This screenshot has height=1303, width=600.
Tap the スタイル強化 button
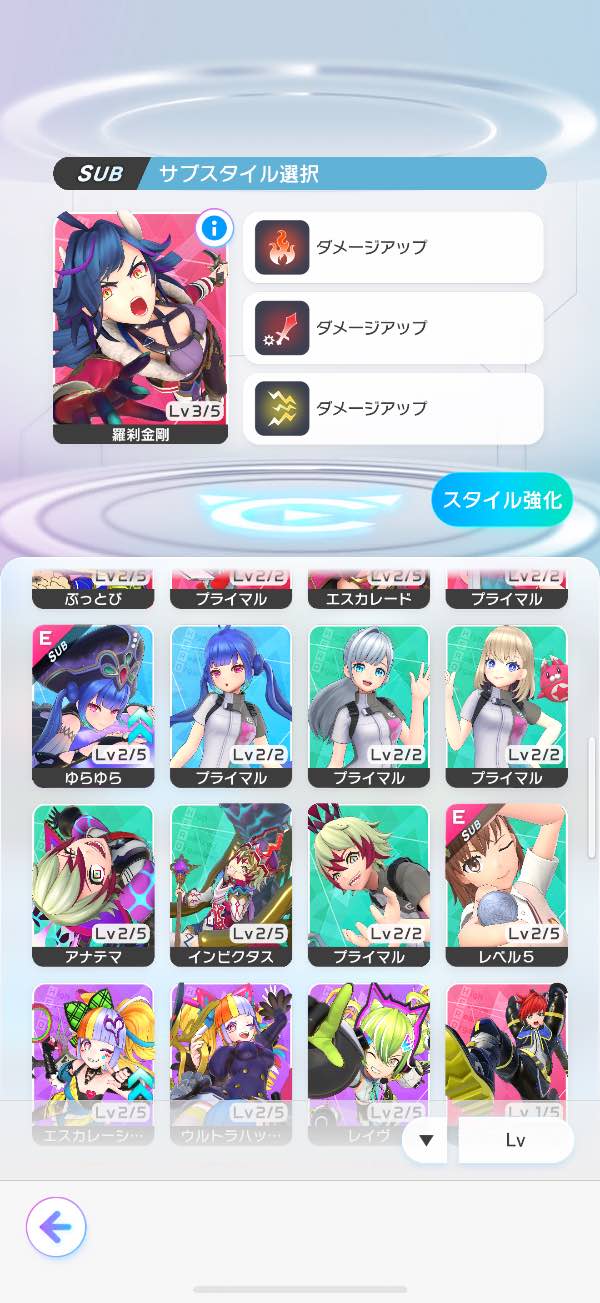click(x=501, y=500)
